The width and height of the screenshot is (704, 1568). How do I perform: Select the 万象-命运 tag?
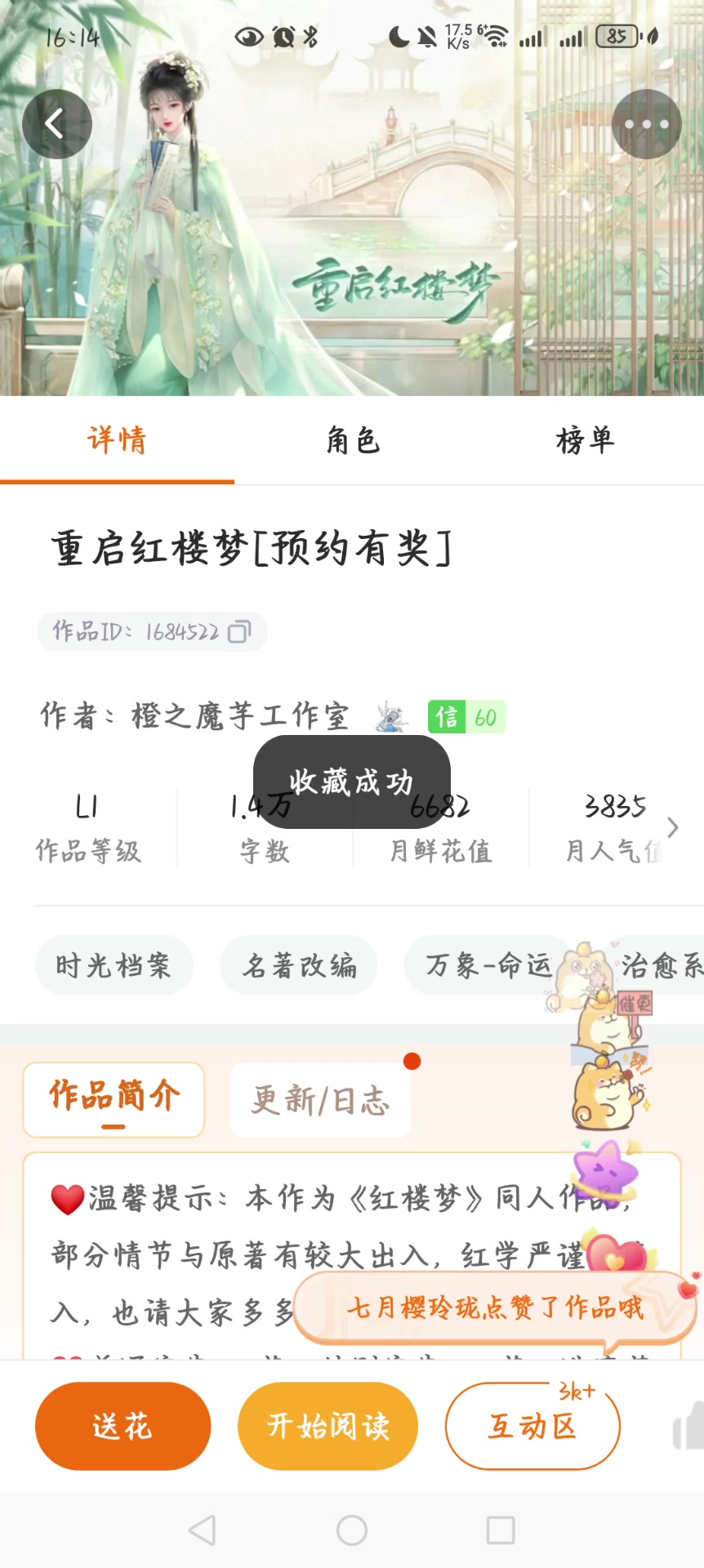pos(488,965)
